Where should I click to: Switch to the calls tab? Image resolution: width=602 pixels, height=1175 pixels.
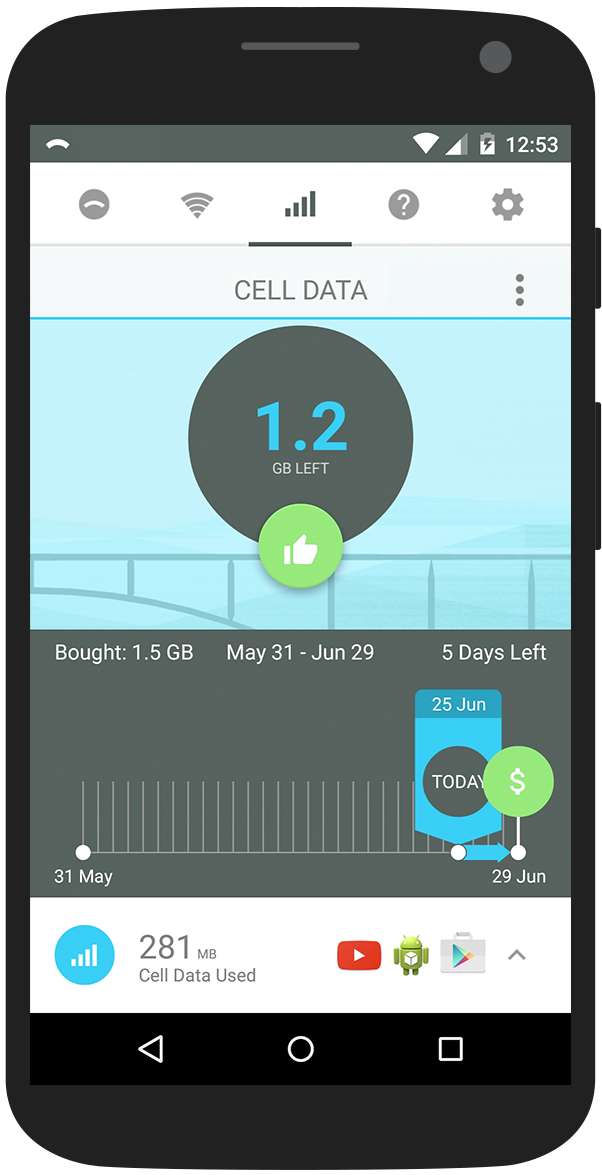pos(94,205)
